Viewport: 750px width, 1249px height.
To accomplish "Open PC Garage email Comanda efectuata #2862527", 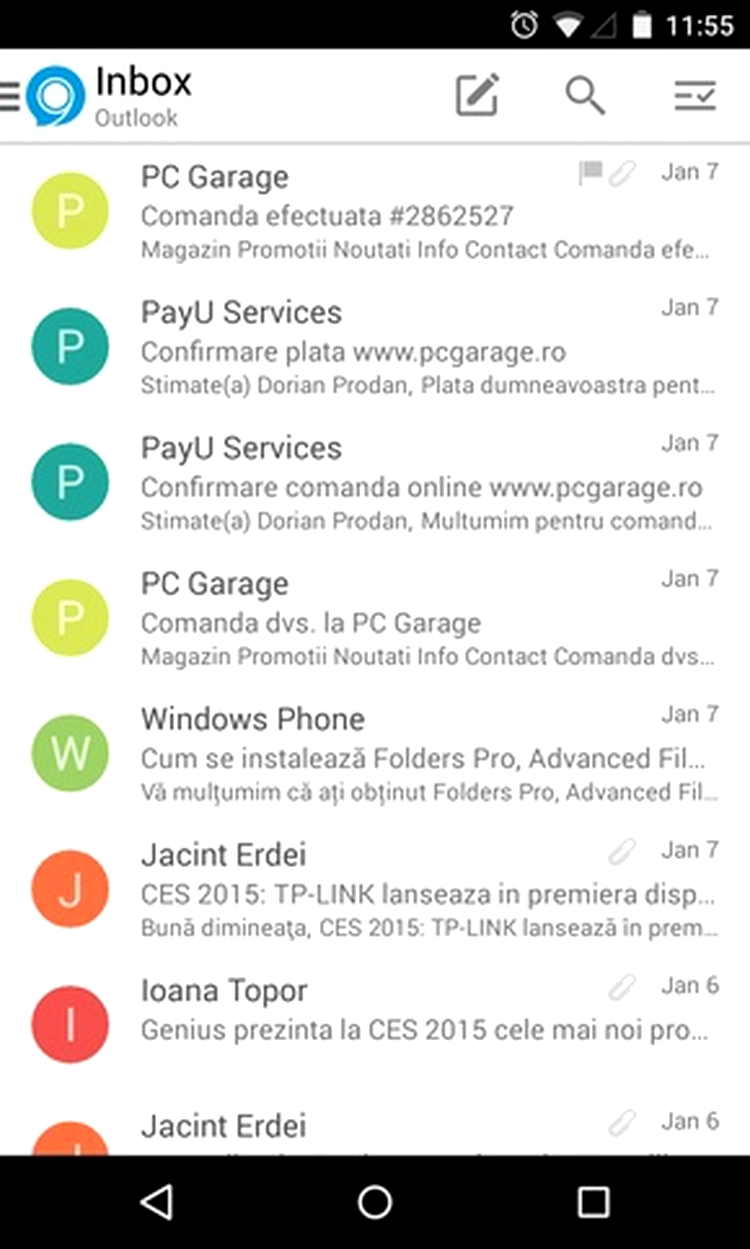I will pos(375,212).
